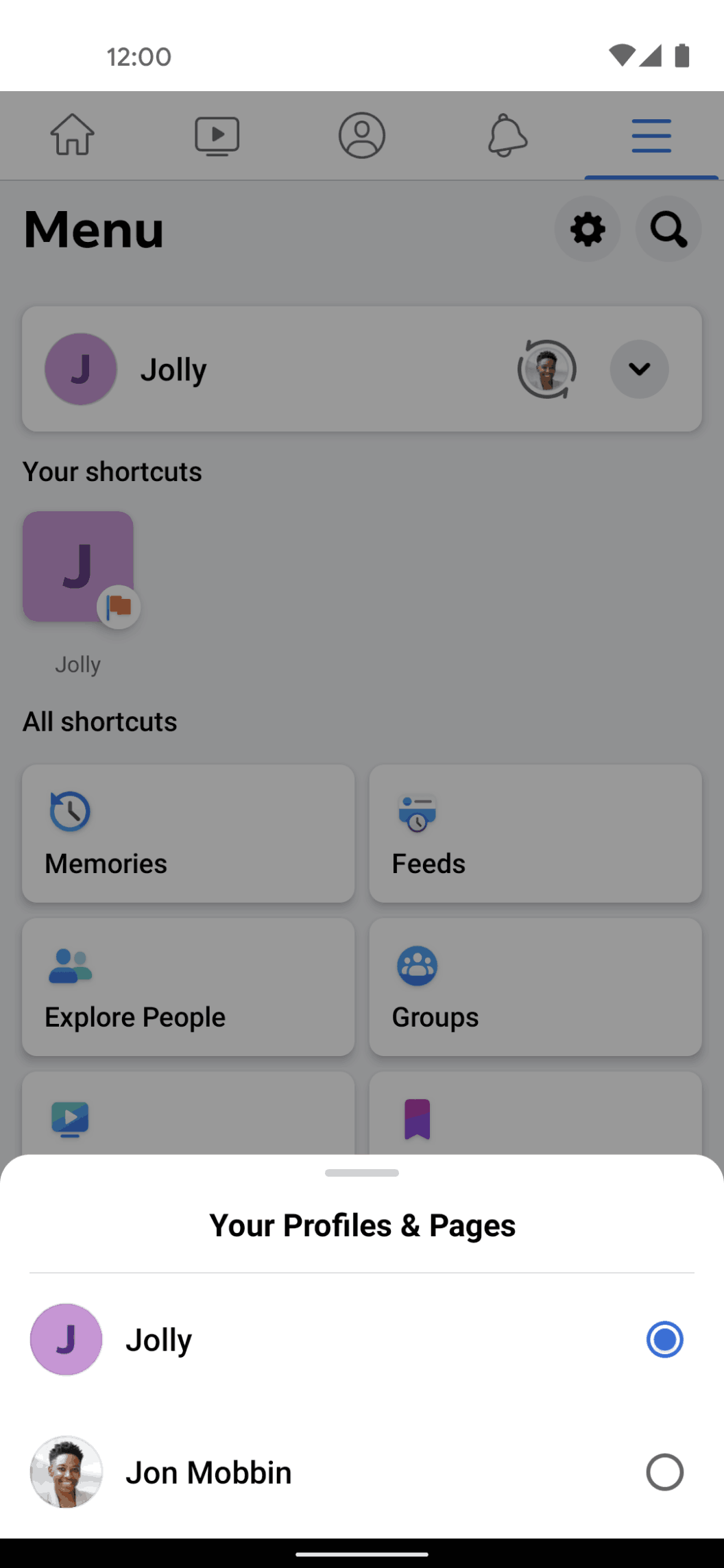Tap the quick switch profile avatar
724x1568 pixels.
[546, 369]
